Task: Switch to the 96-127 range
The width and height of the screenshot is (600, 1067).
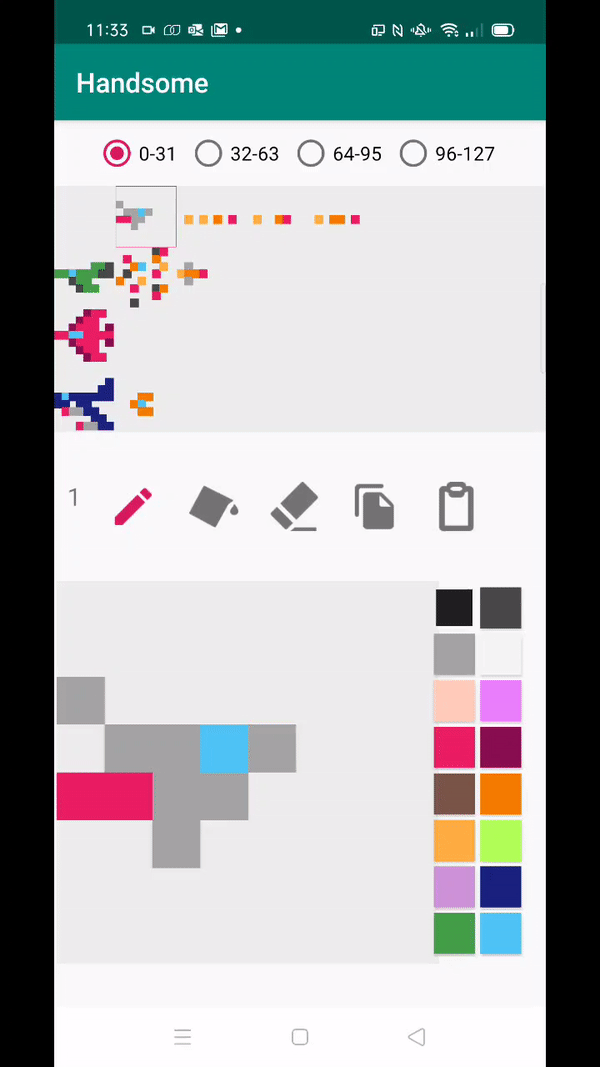Action: pos(447,154)
